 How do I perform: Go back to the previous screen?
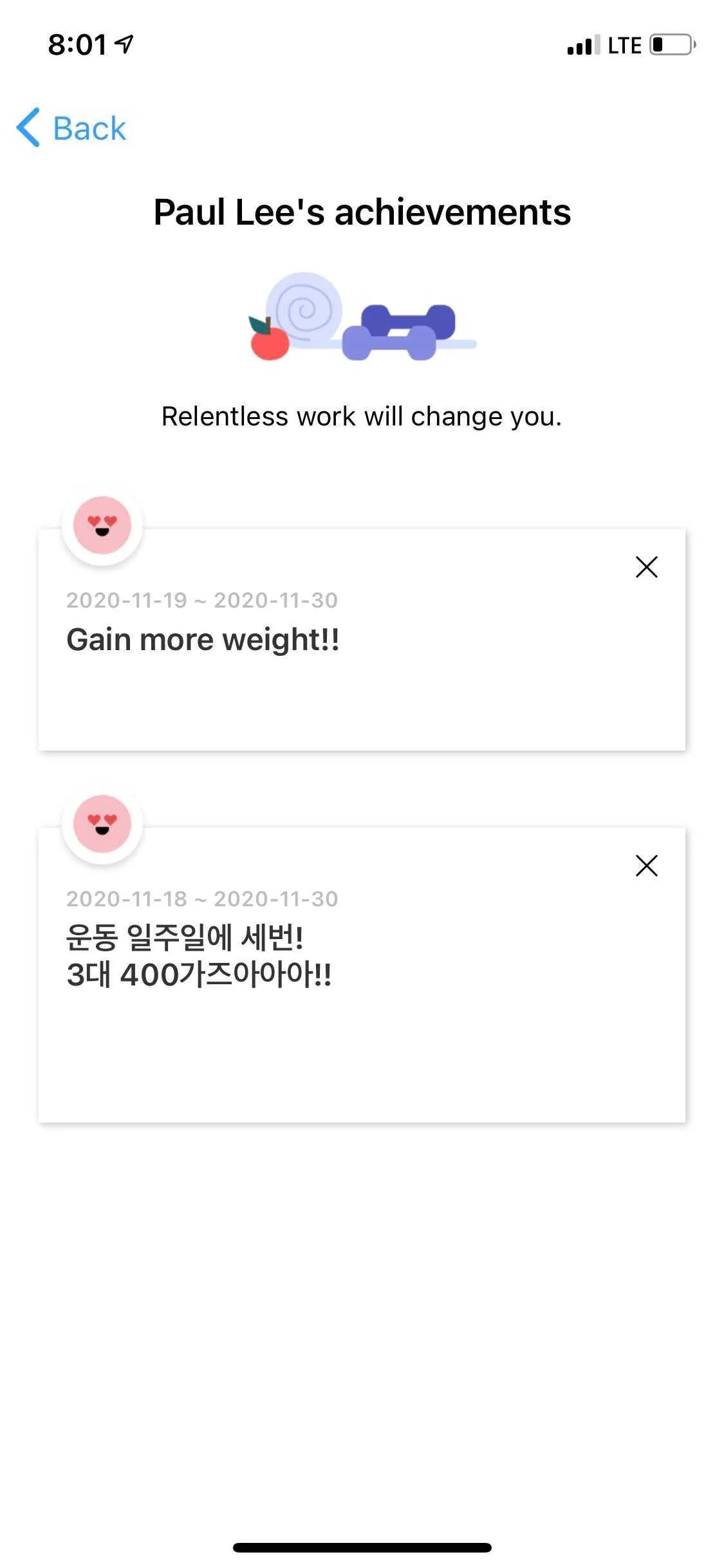71,128
